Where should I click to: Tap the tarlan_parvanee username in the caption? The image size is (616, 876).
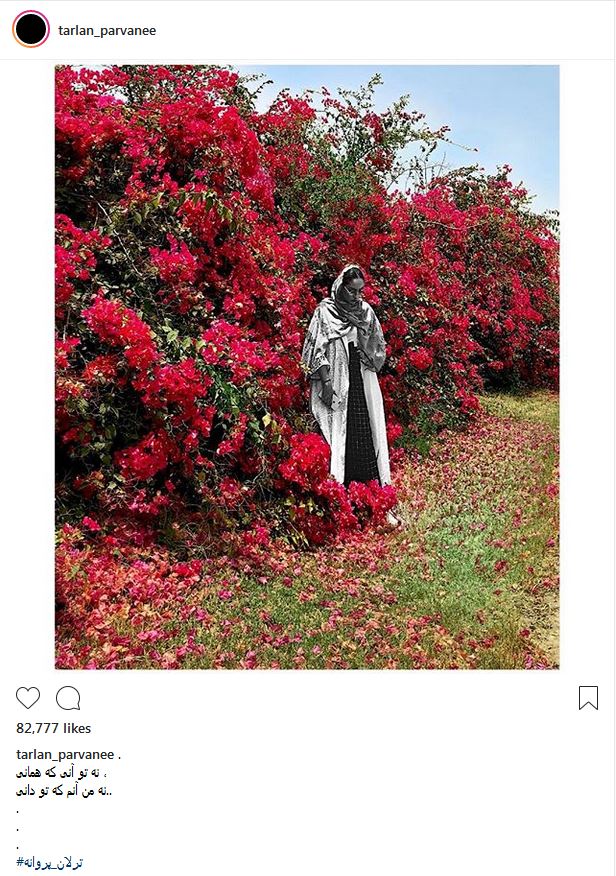coord(64,754)
